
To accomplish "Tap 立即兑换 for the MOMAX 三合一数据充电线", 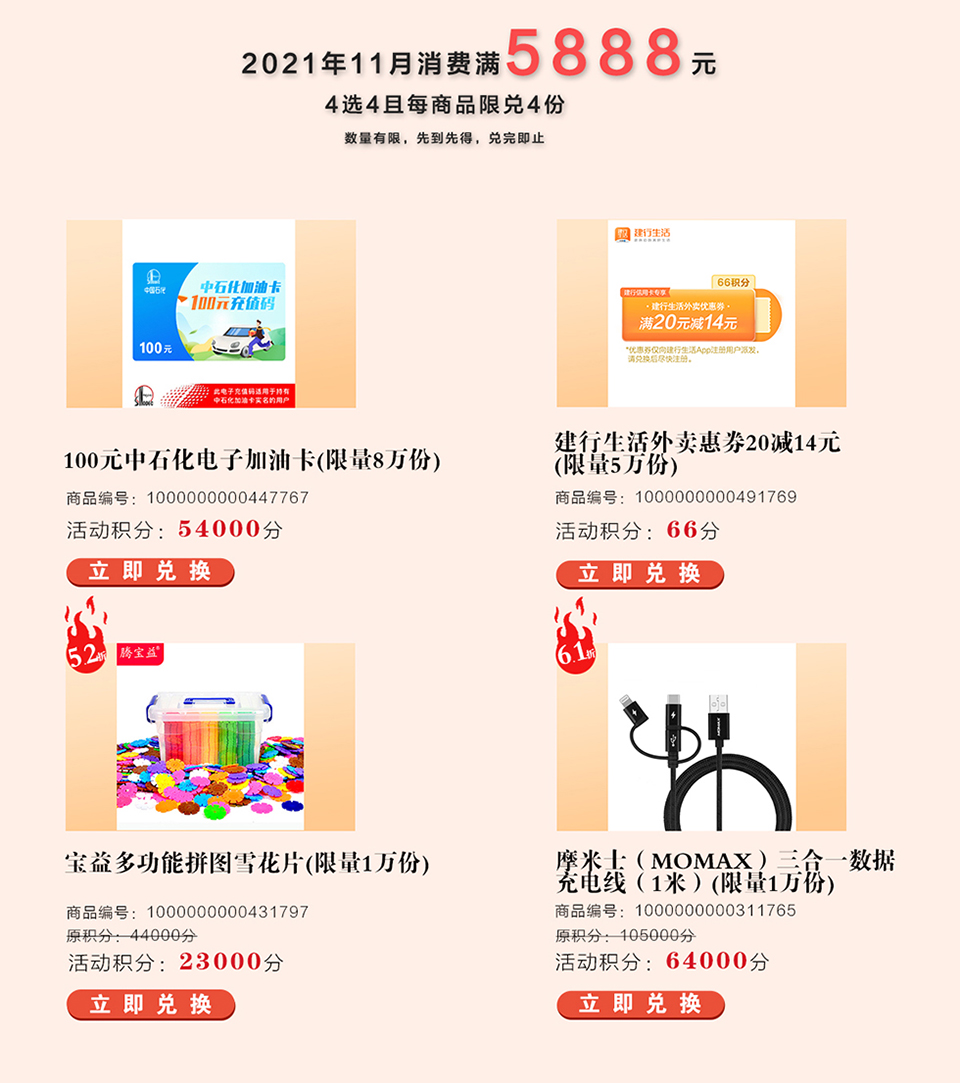I will [640, 1004].
